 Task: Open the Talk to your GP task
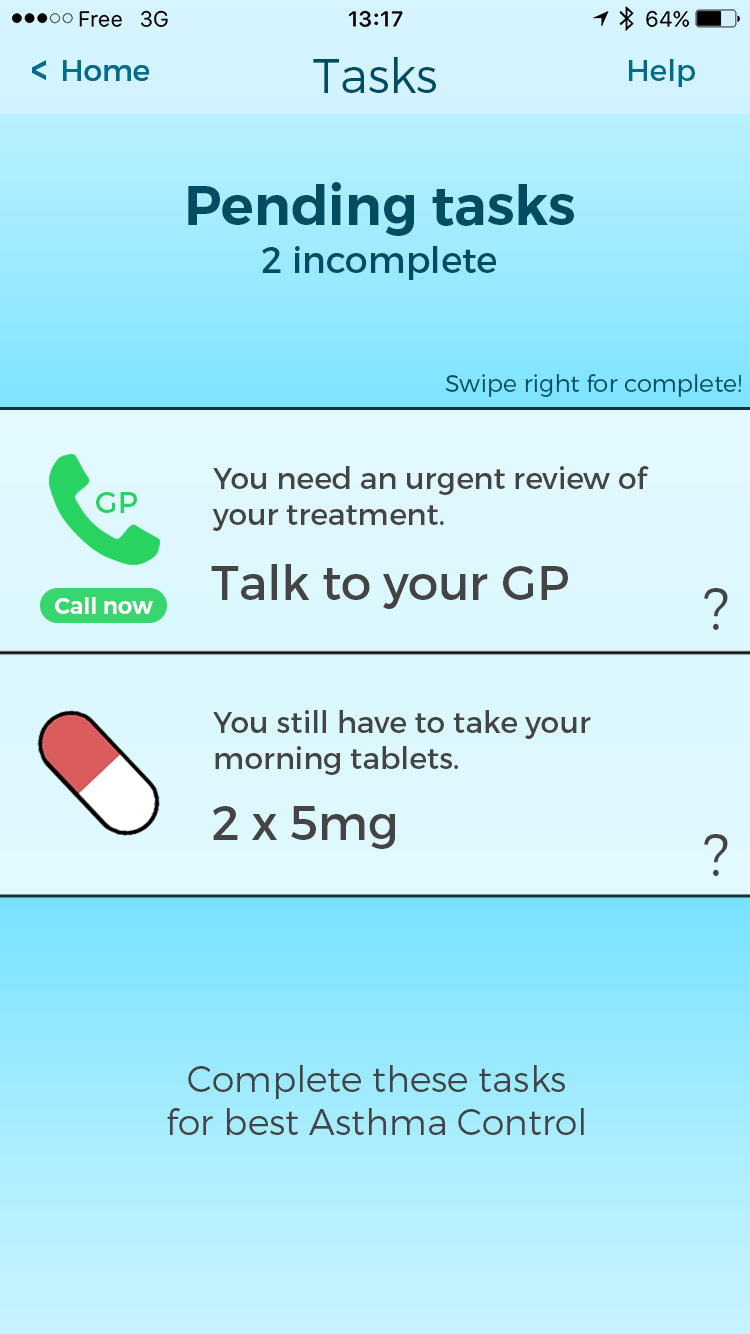[x=375, y=531]
